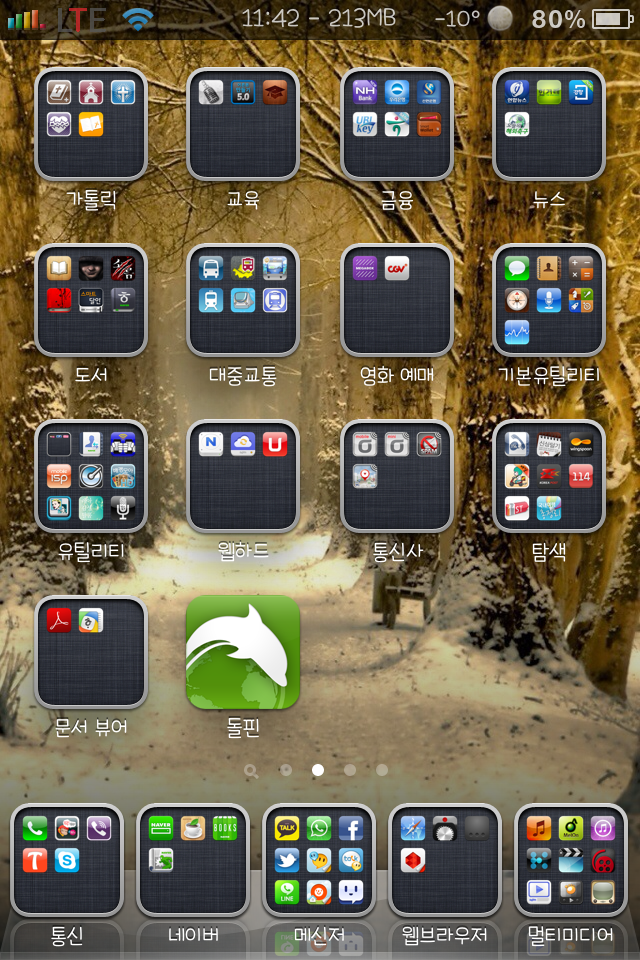
Task: Open the 영화 예매 folder
Action: tap(397, 300)
